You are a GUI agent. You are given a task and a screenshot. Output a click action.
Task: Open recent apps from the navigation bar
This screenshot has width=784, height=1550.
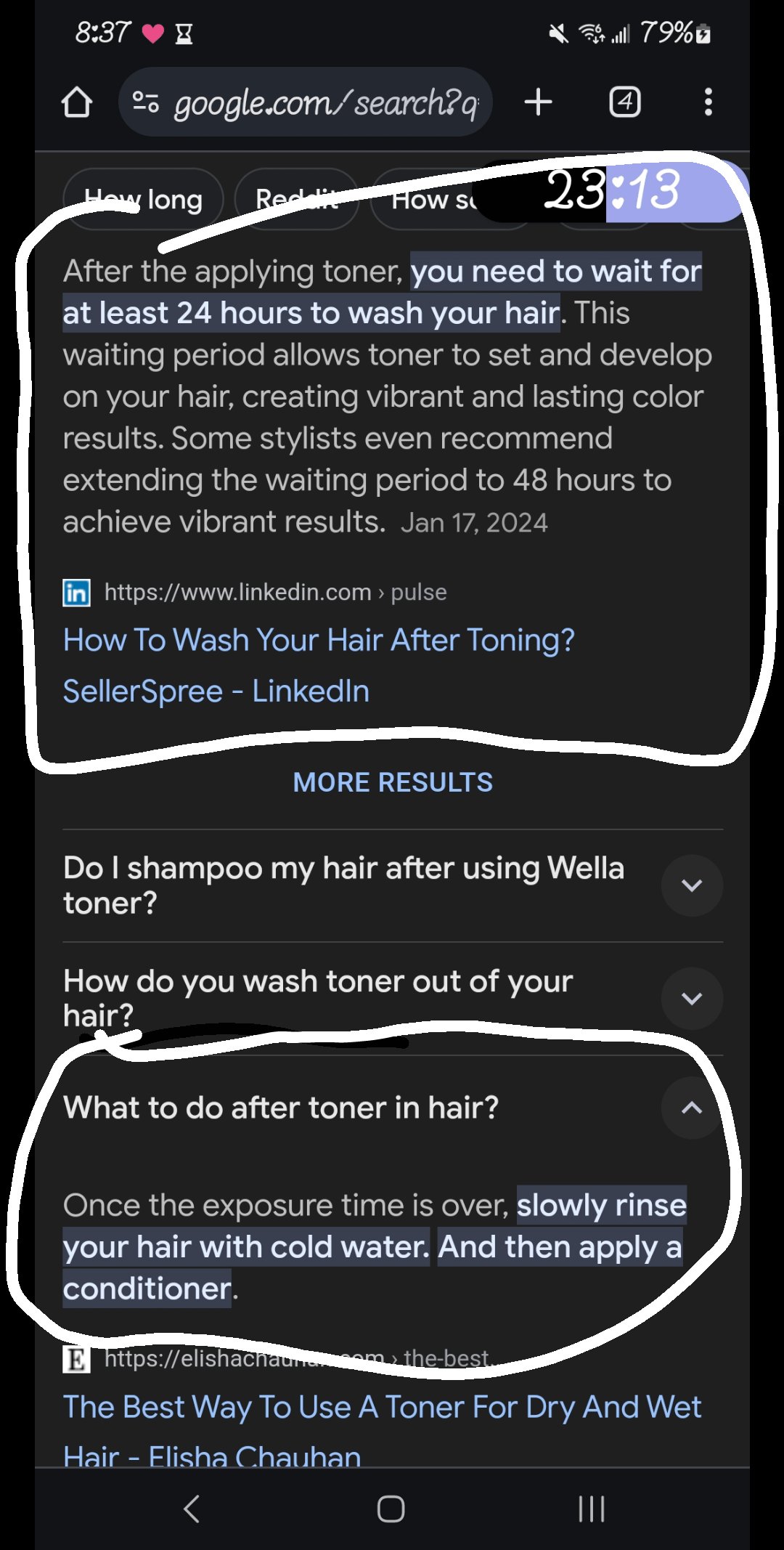591,1509
